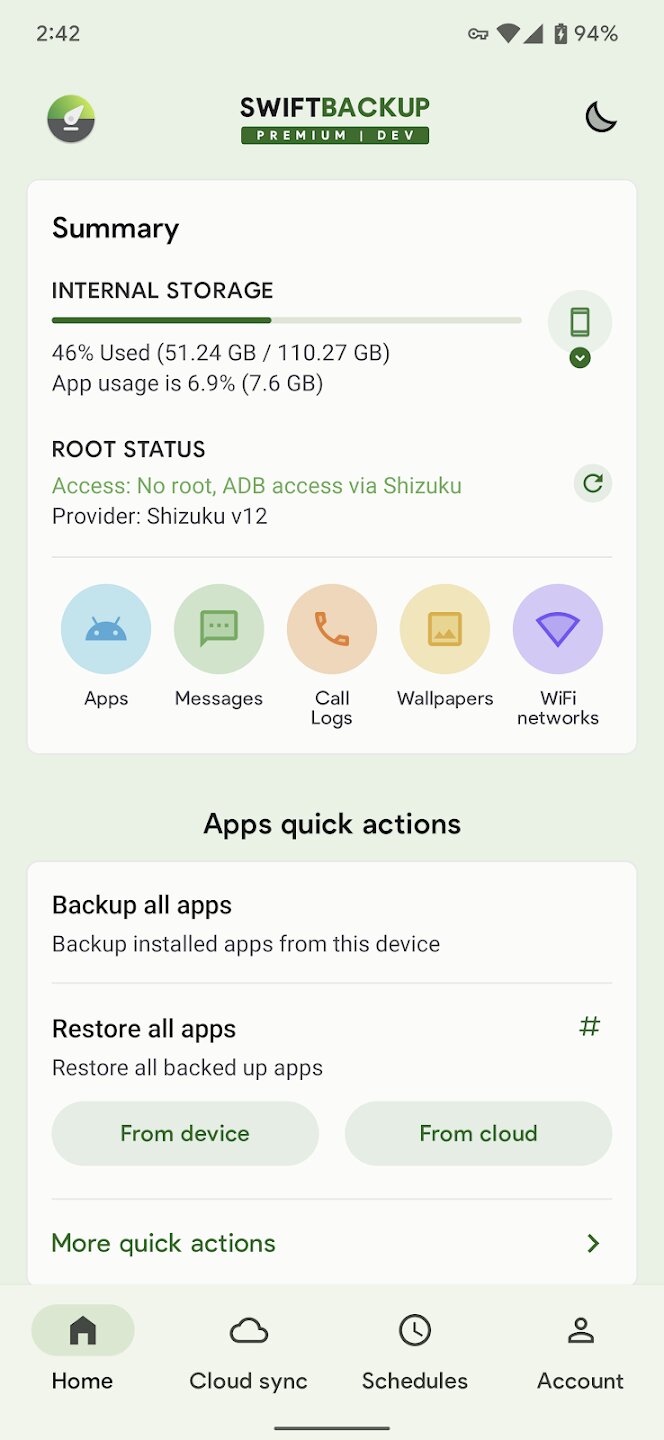Open WiFi networks backup
The image size is (664, 1440).
point(558,629)
